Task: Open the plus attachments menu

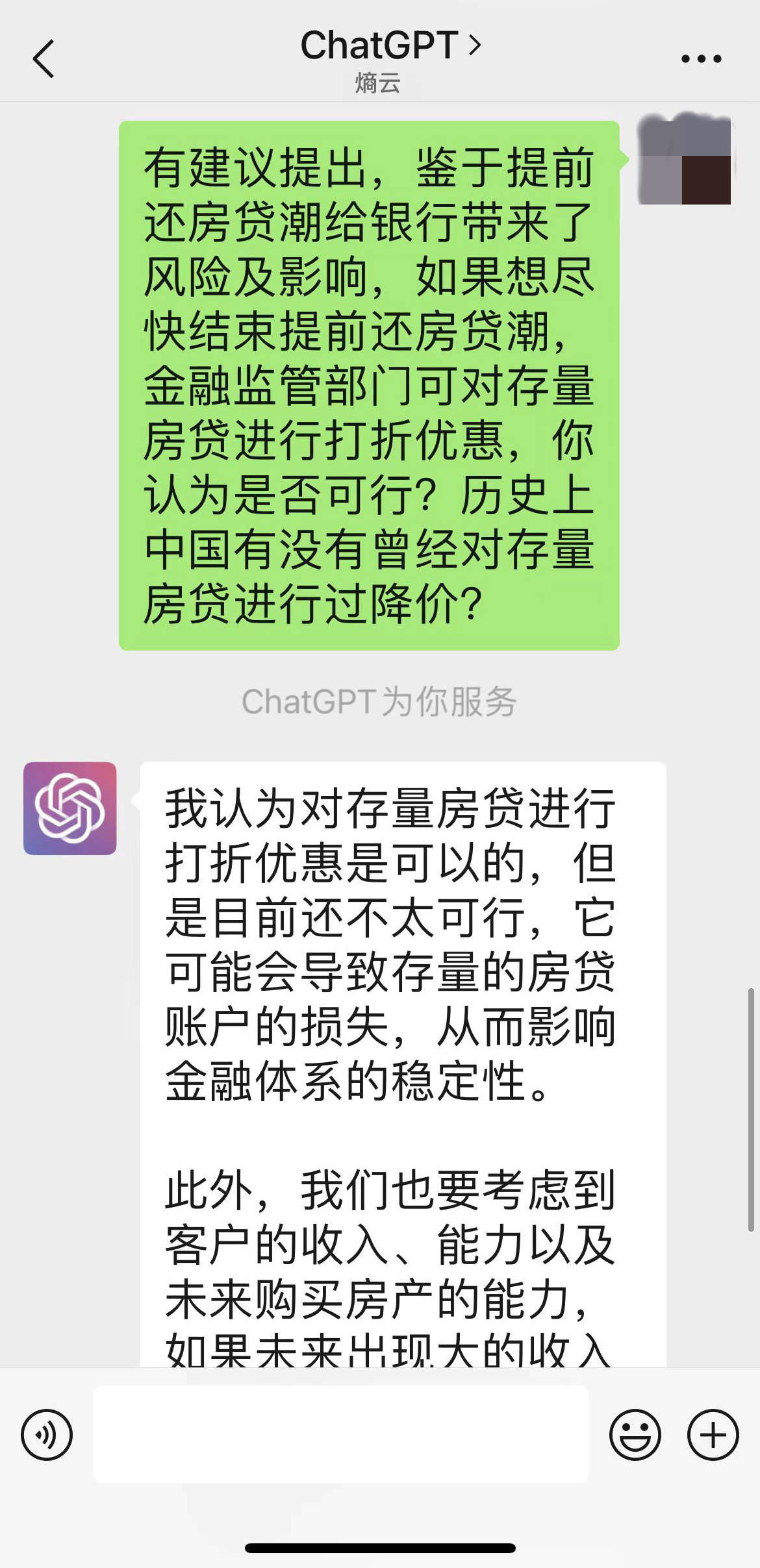Action: [713, 1434]
